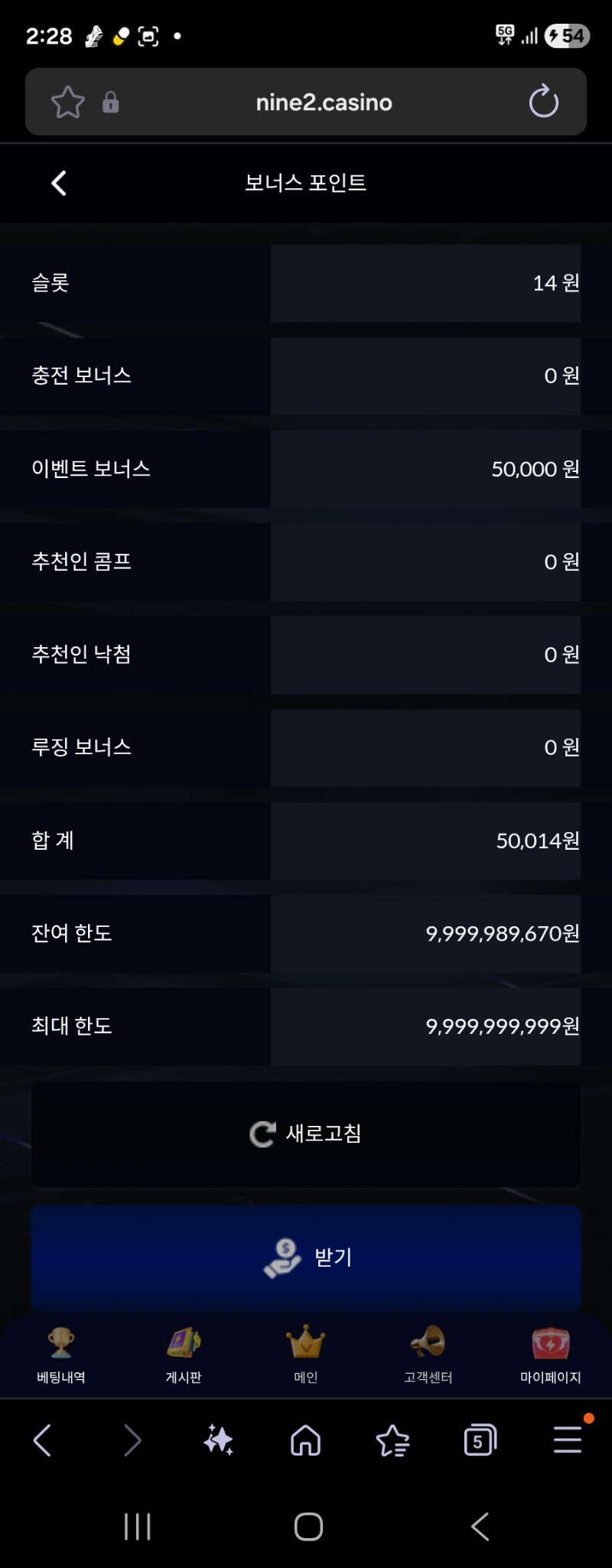Tap the nine2.casino address bar

[x=324, y=102]
